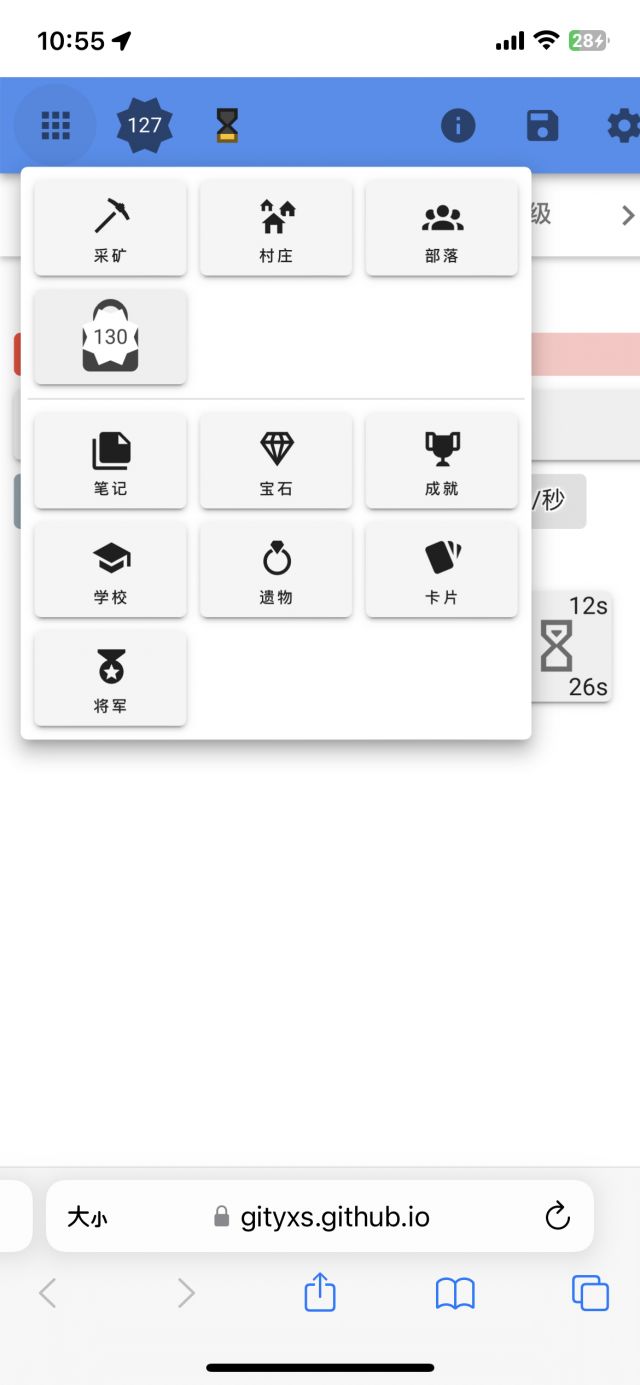The image size is (640, 1385).
Task: View 成就 achievements
Action: coord(441,461)
